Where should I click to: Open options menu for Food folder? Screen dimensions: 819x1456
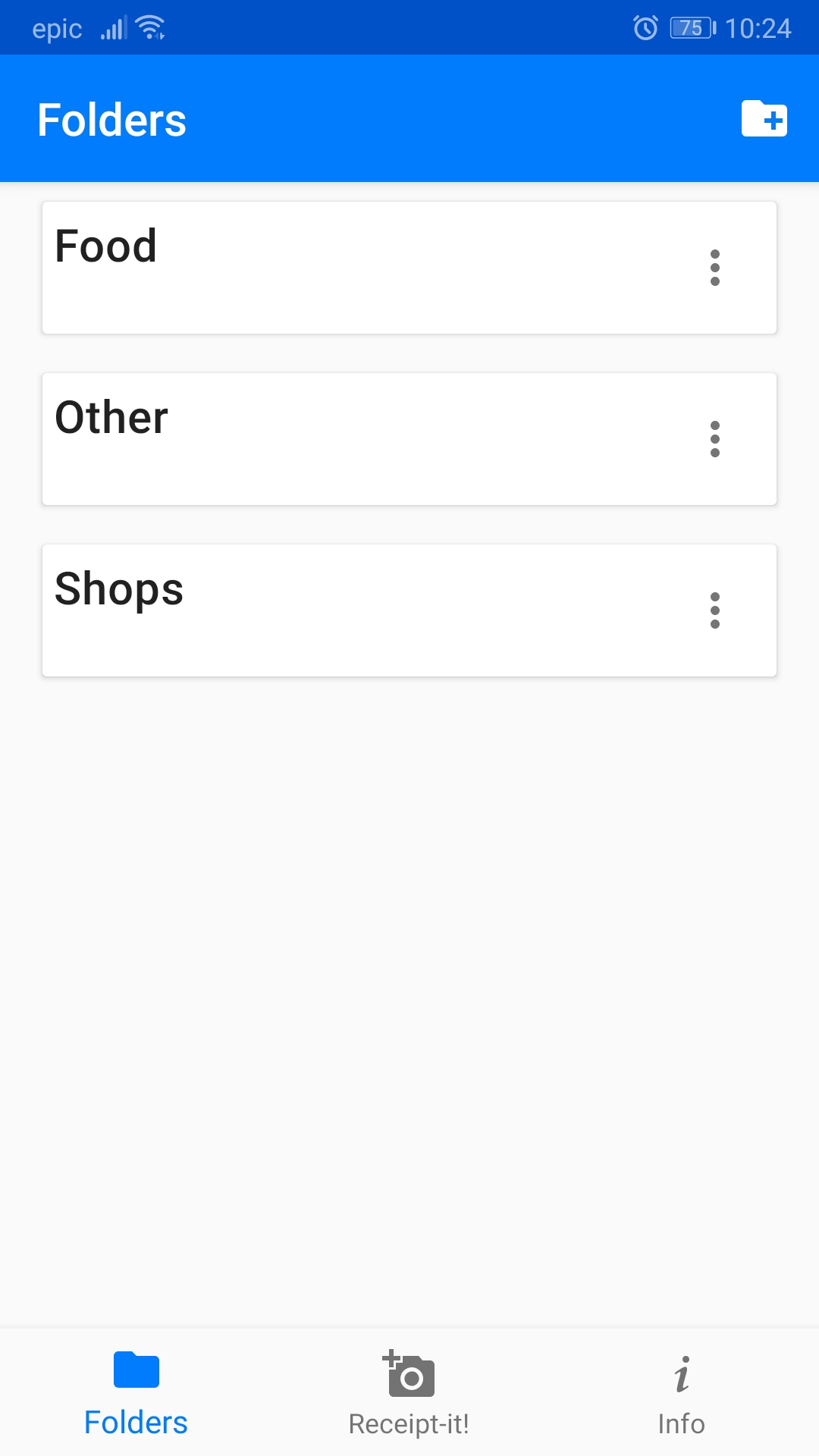click(714, 268)
